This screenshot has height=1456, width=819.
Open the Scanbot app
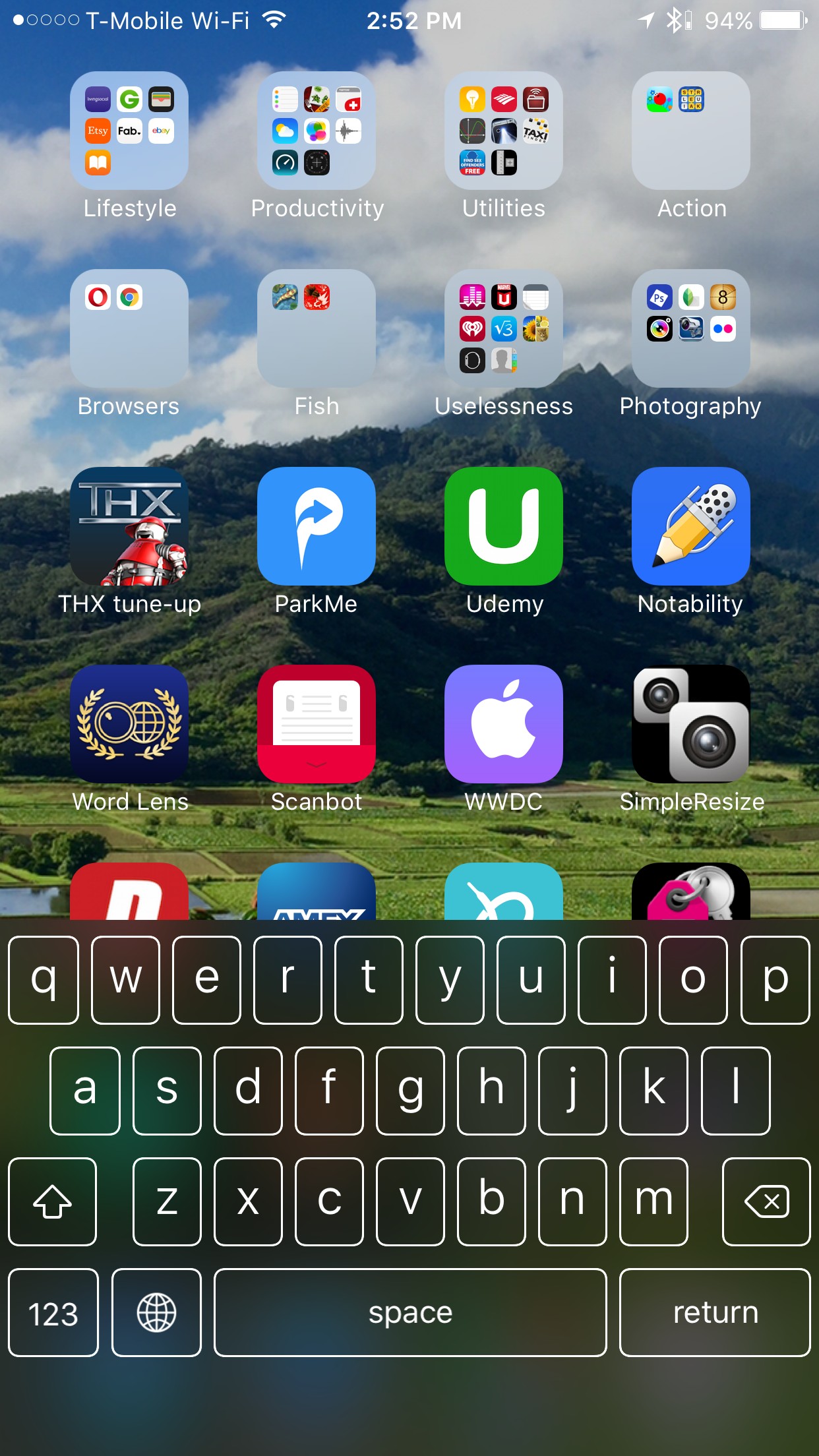317,724
